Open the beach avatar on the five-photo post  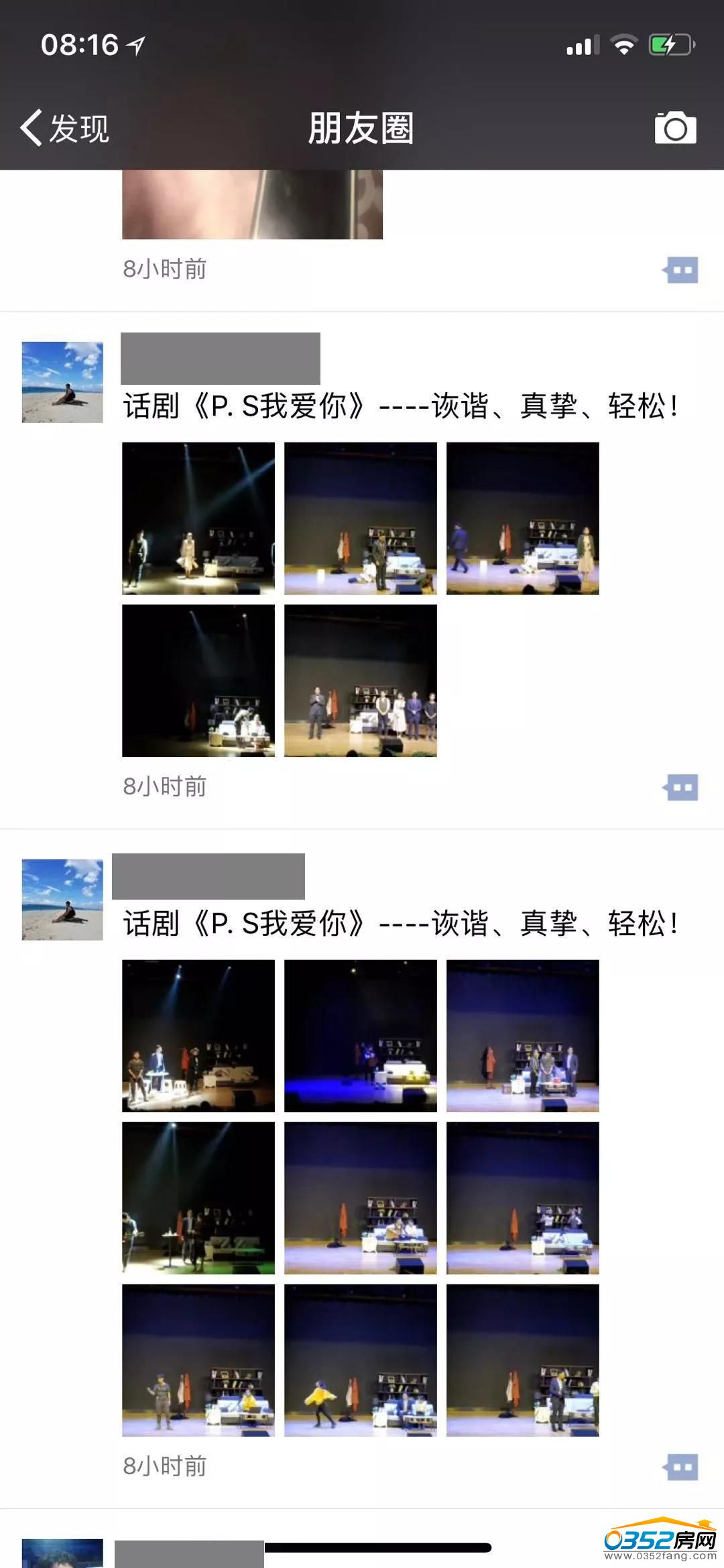pos(62,382)
